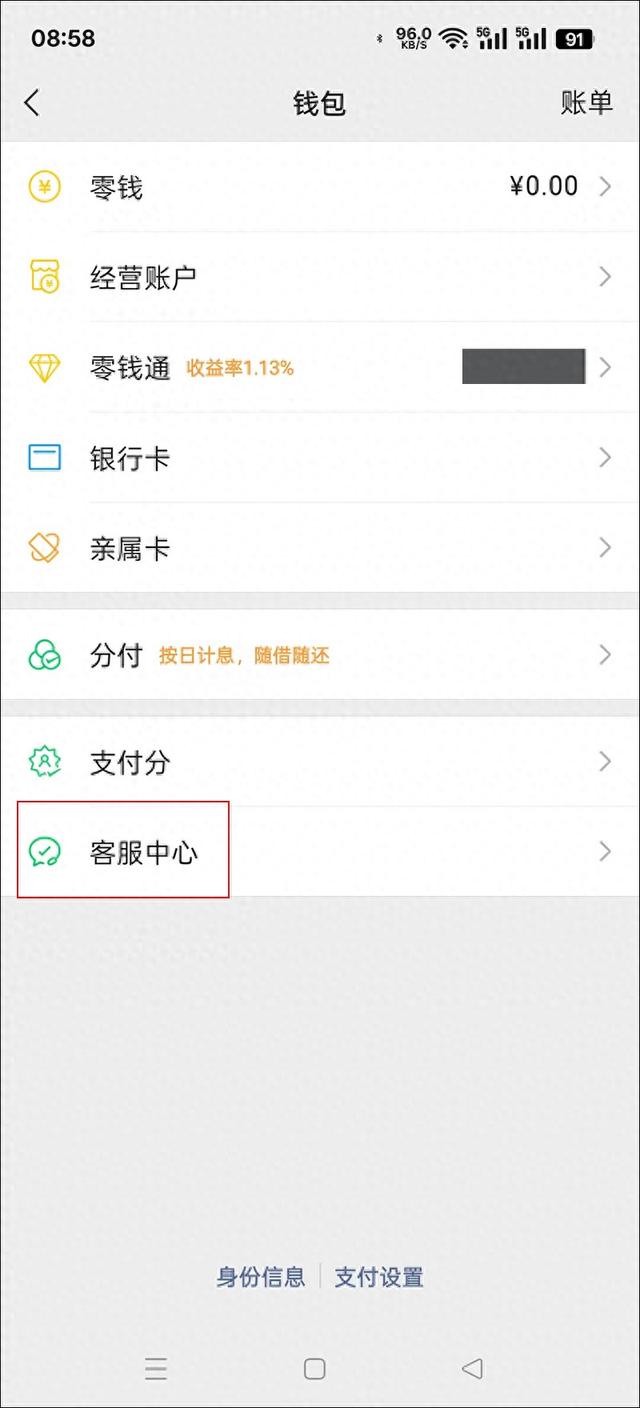Viewport: 640px width, 1408px height.
Task: Open 零钱通 row
Action: pyautogui.click(x=320, y=367)
